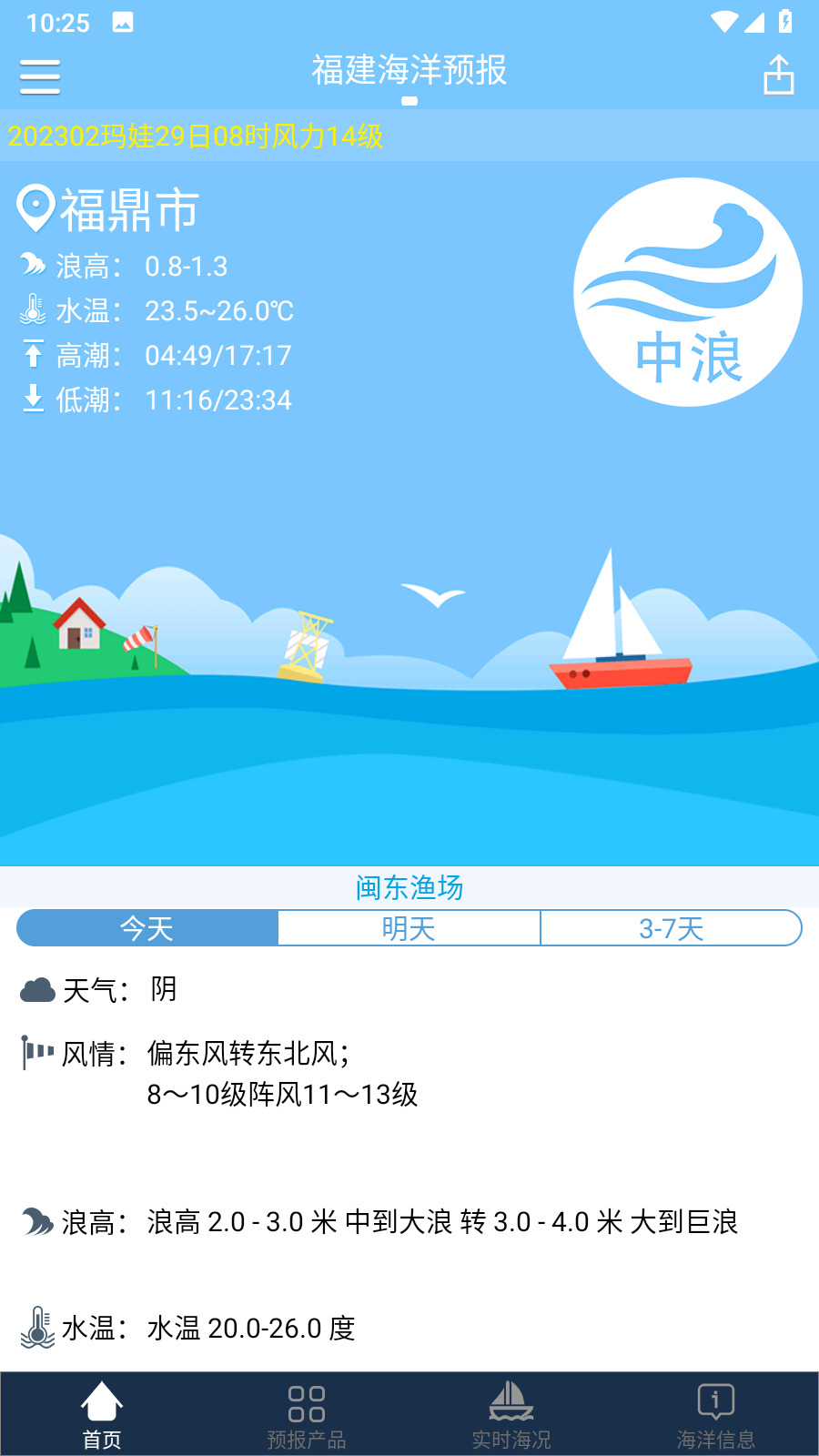Click the wind flag icon beside 风情
Image resolution: width=819 pixels, height=1456 pixels.
(x=36, y=1054)
